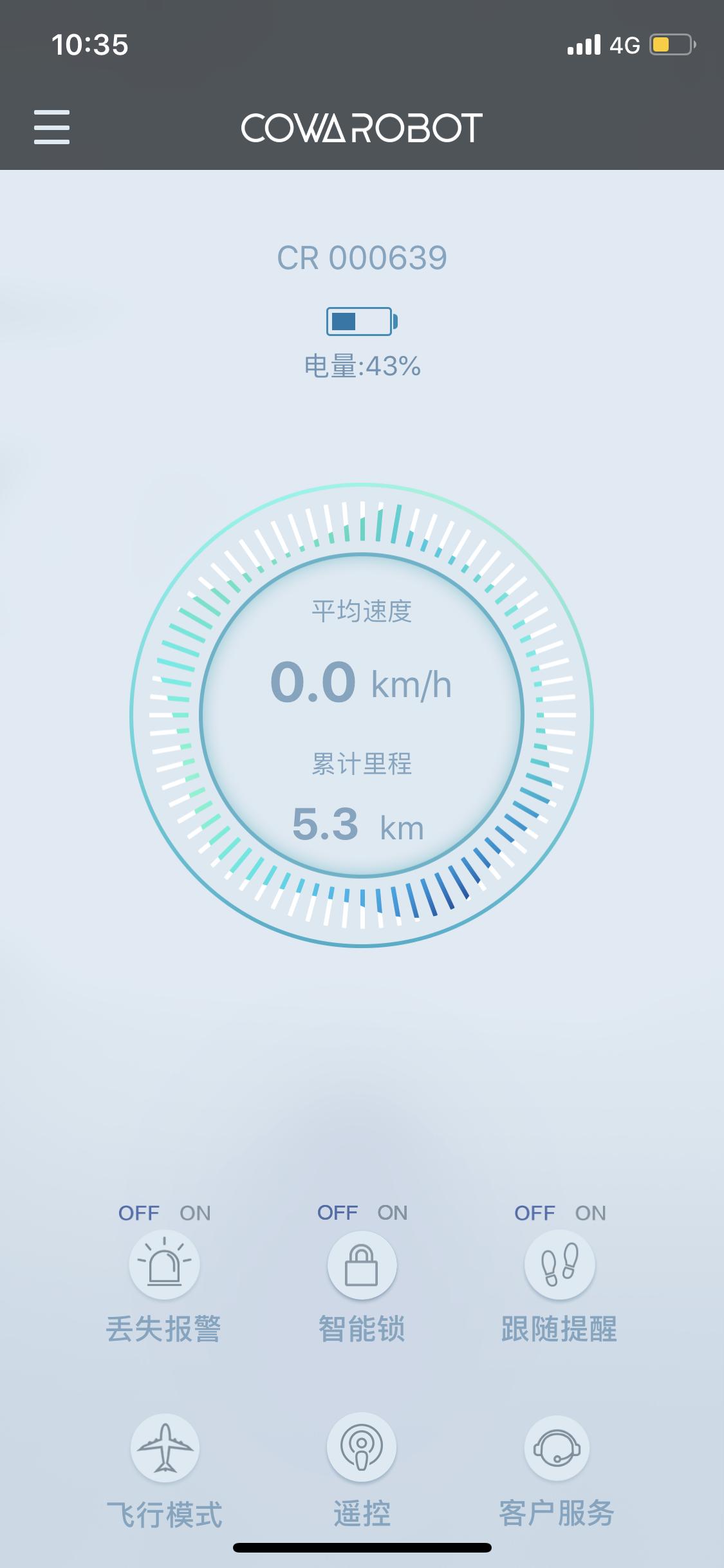Image resolution: width=724 pixels, height=1568 pixels.
Task: Turn 智能锁 ON
Action: (x=394, y=1213)
